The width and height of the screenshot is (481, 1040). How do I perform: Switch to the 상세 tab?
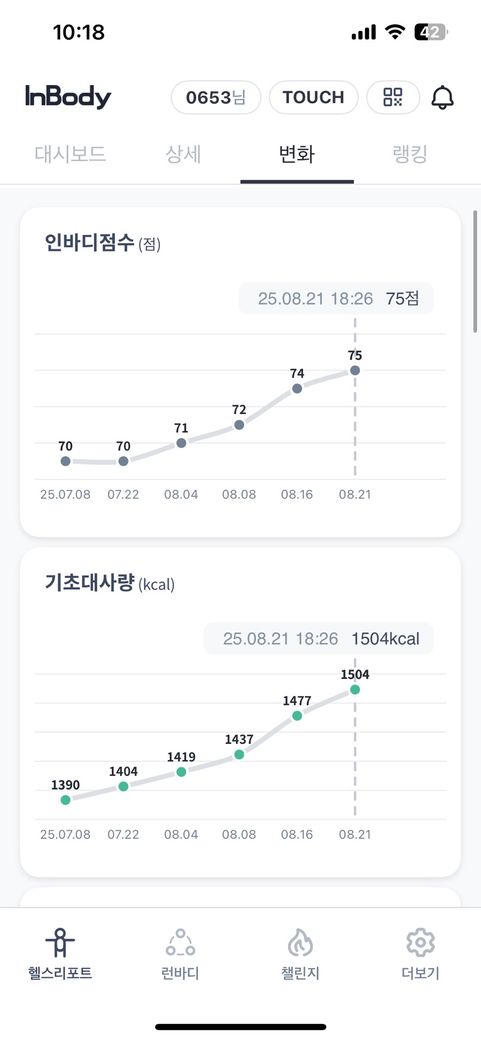(x=183, y=155)
